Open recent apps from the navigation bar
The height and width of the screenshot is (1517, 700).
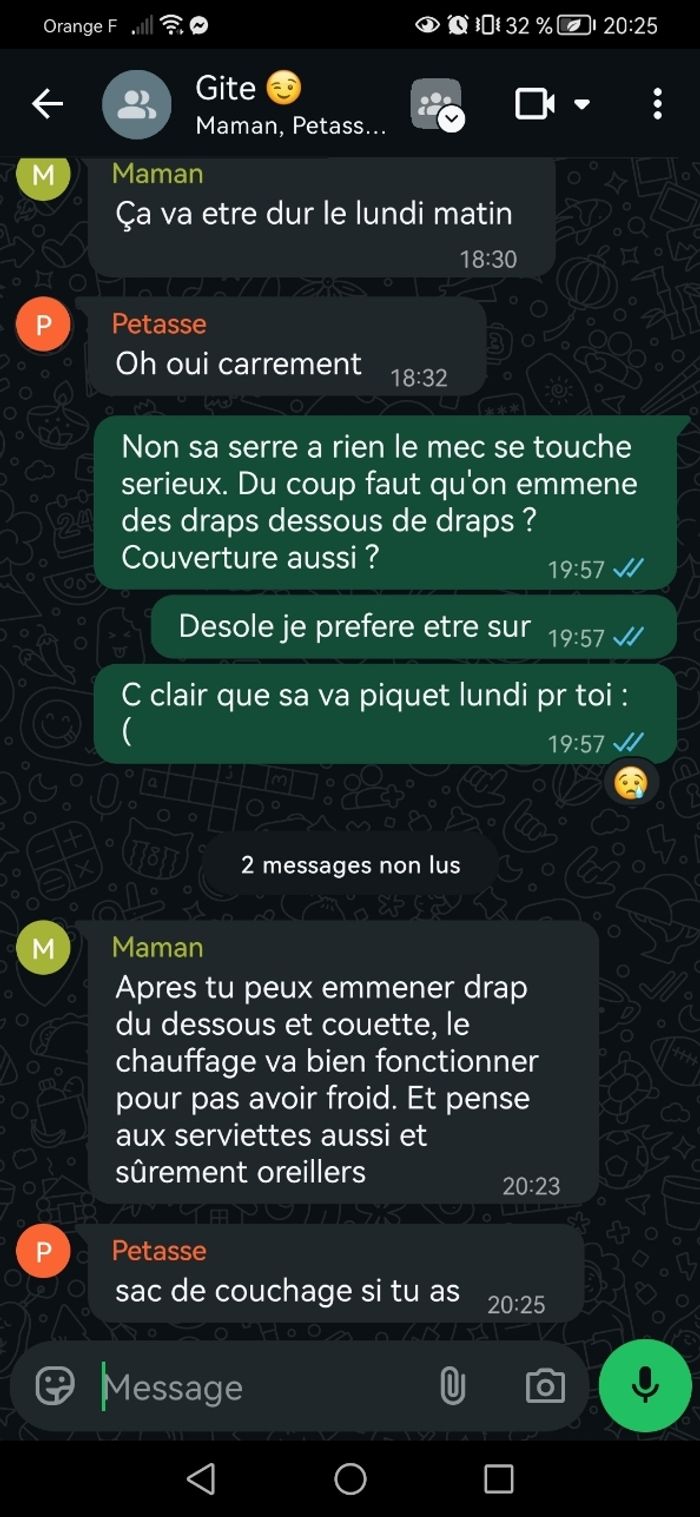point(498,1478)
